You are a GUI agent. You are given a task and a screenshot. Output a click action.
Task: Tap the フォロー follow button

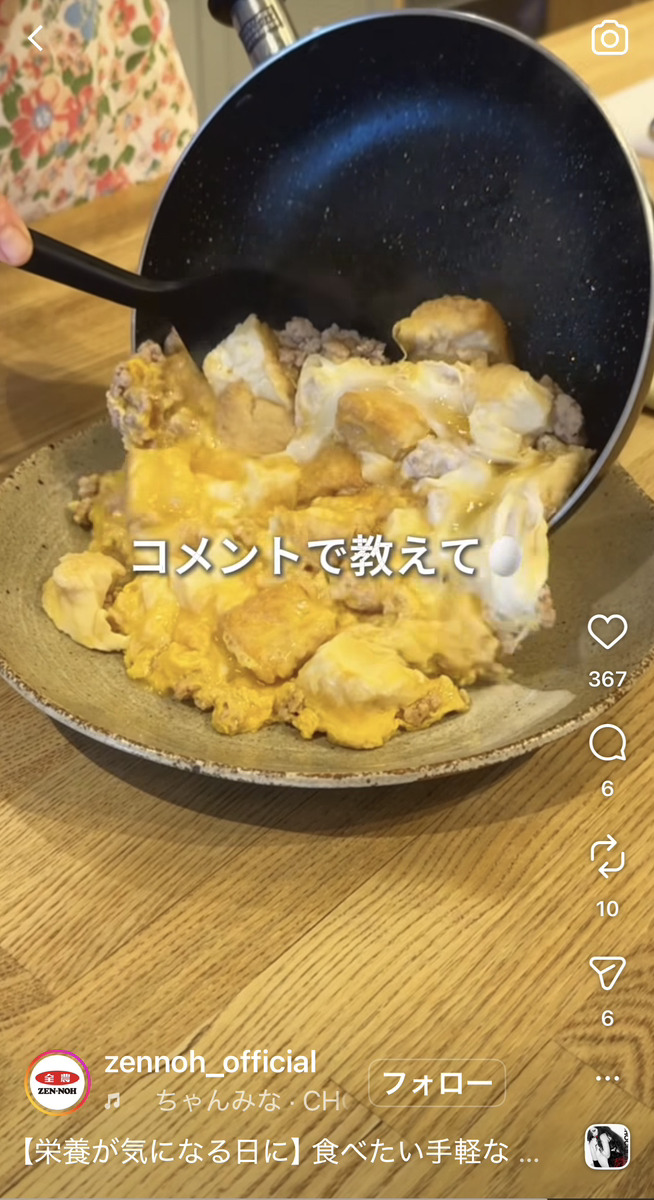(x=437, y=1082)
